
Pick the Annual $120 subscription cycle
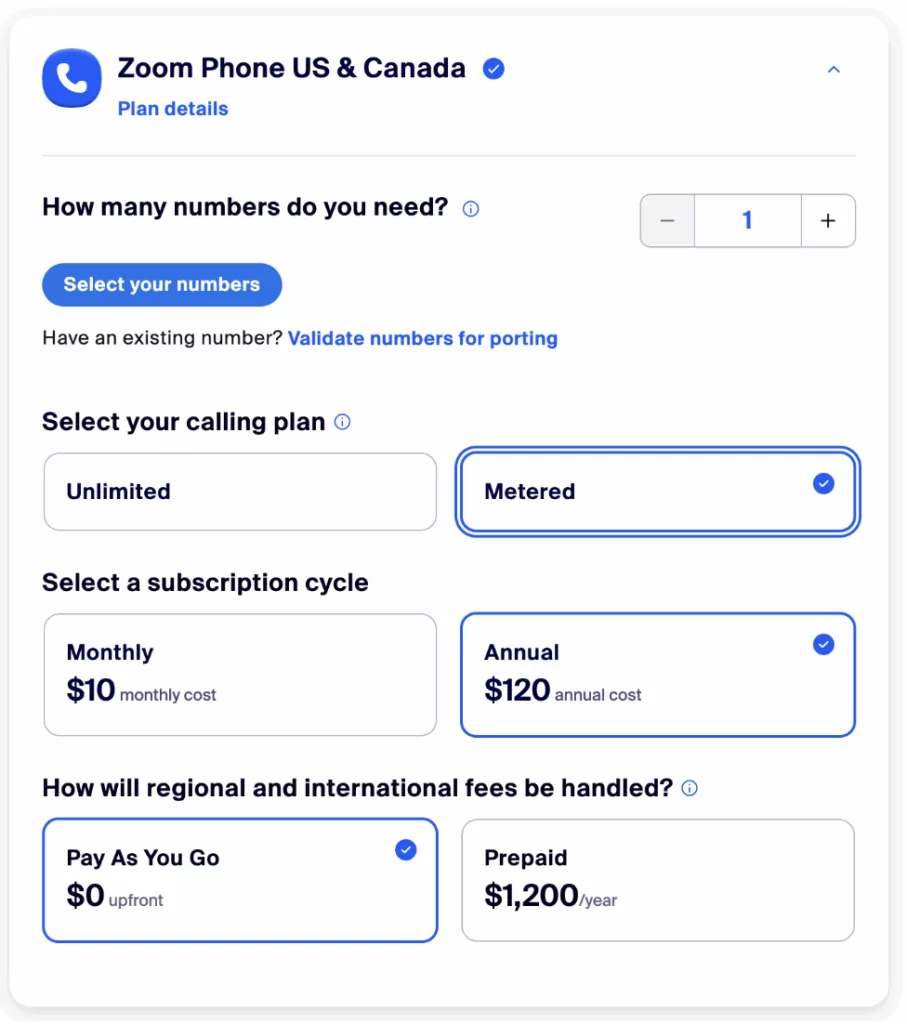coord(657,674)
